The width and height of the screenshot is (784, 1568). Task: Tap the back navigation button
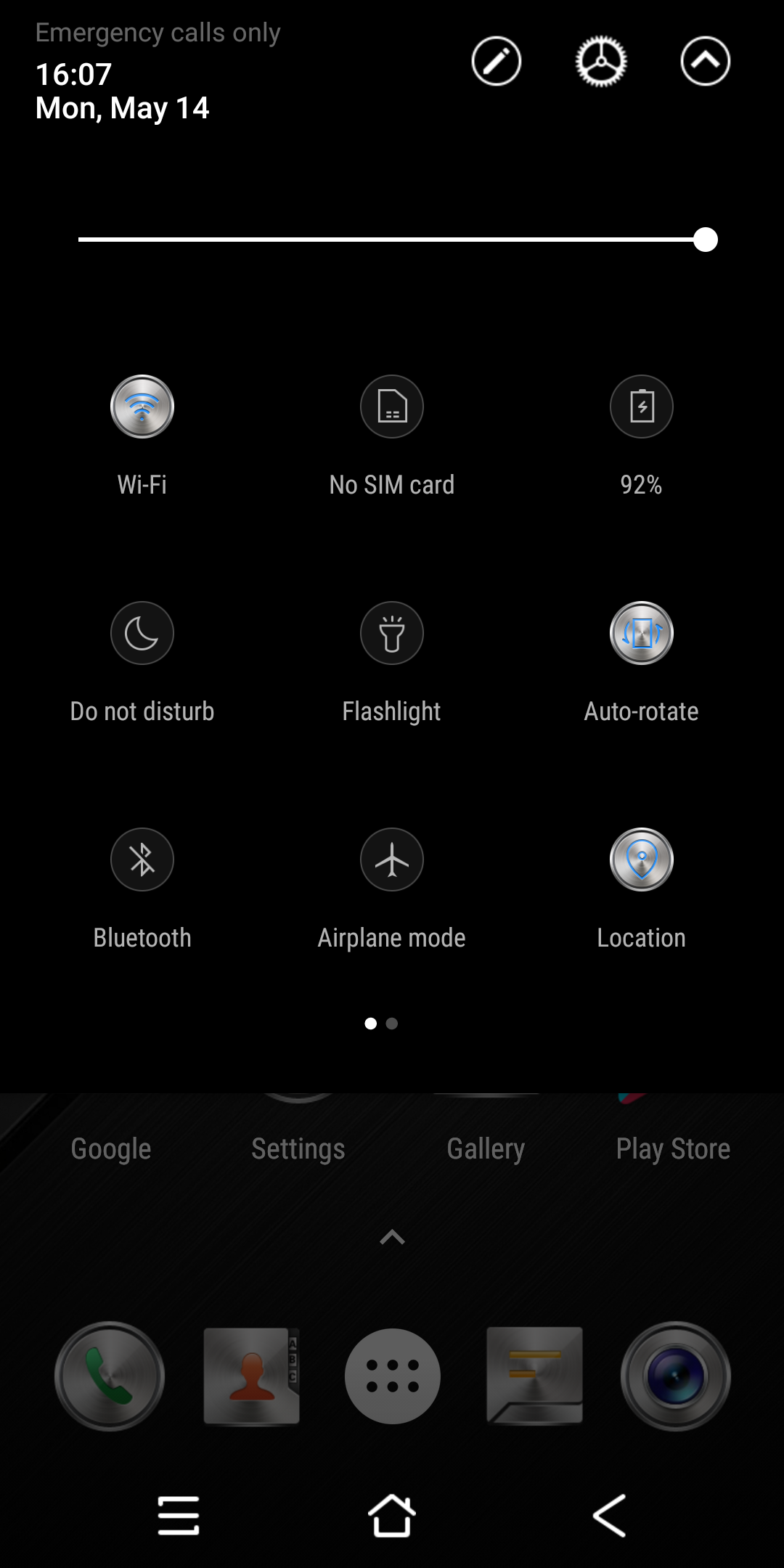(610, 1516)
